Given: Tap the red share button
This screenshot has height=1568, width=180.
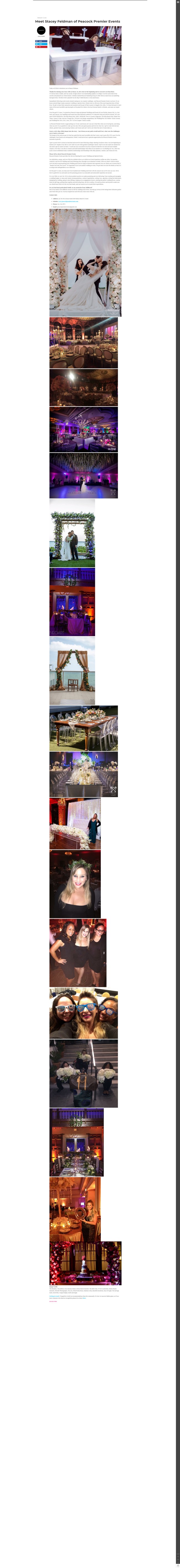Looking at the screenshot, I should pyautogui.click(x=41, y=47).
